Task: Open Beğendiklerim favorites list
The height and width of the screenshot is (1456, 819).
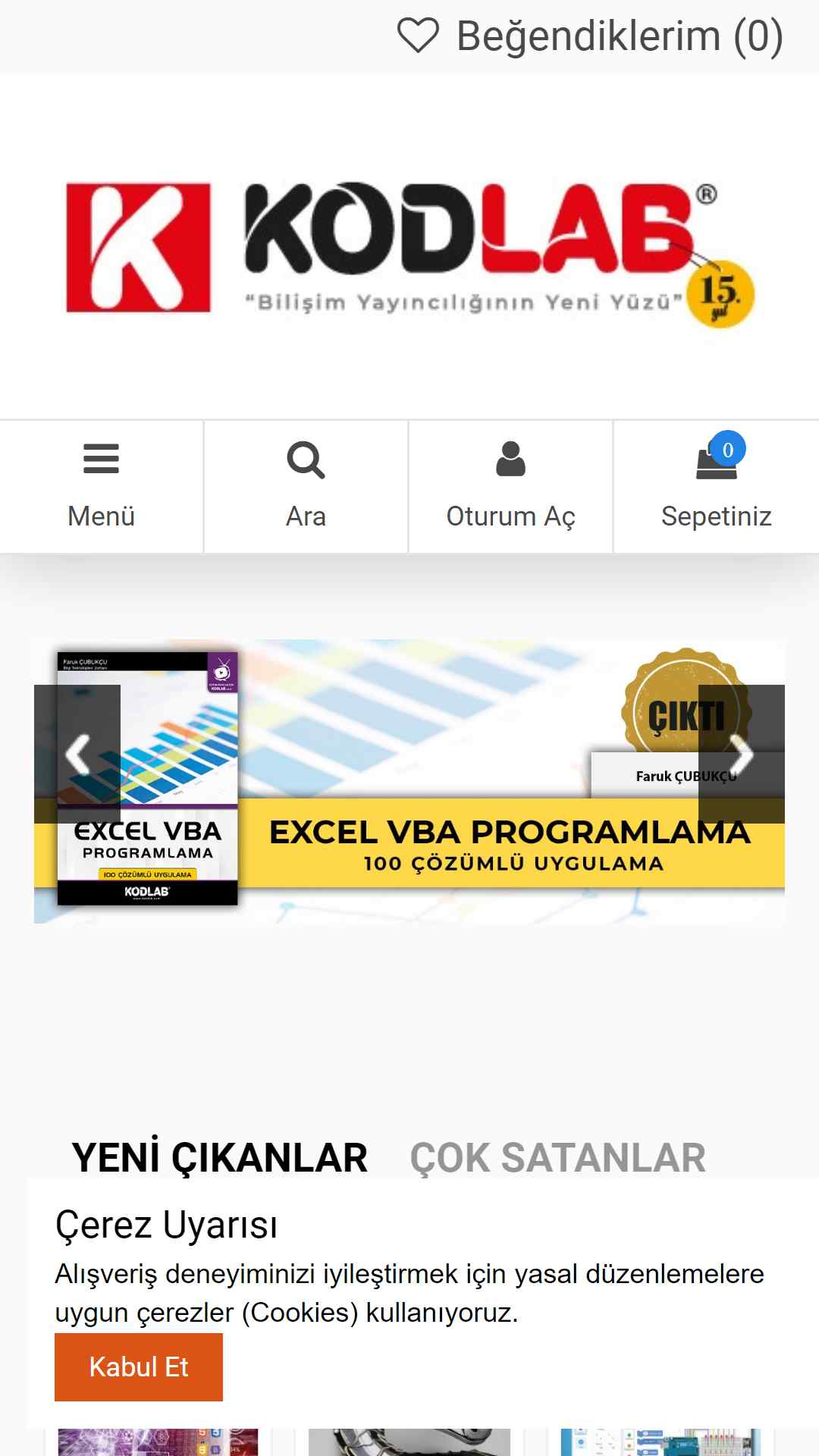Action: 590,36
